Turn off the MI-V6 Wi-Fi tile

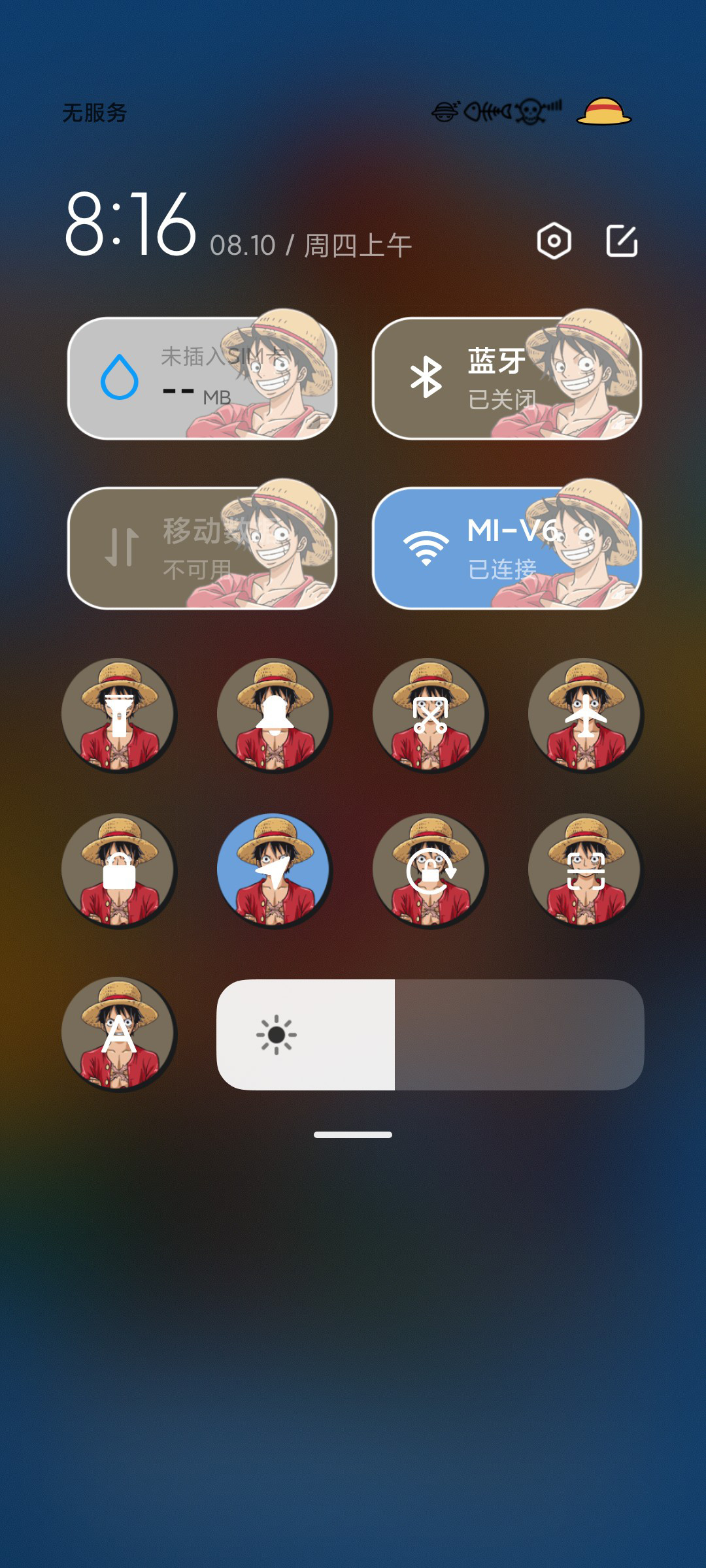507,549
